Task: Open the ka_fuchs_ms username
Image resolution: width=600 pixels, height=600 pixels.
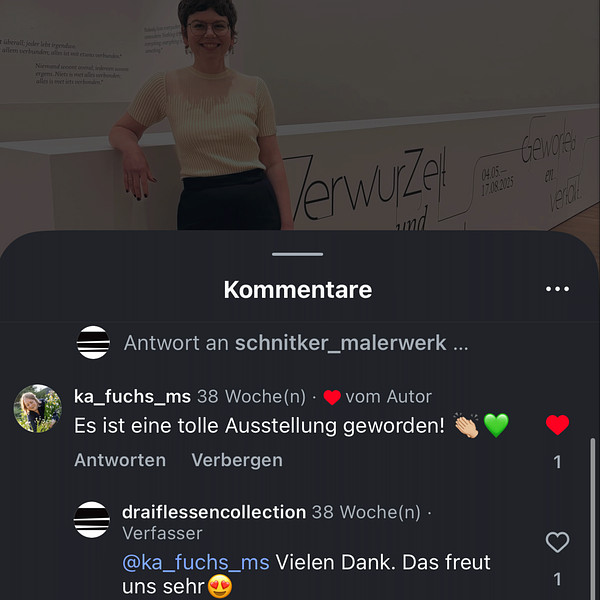Action: pos(132,397)
